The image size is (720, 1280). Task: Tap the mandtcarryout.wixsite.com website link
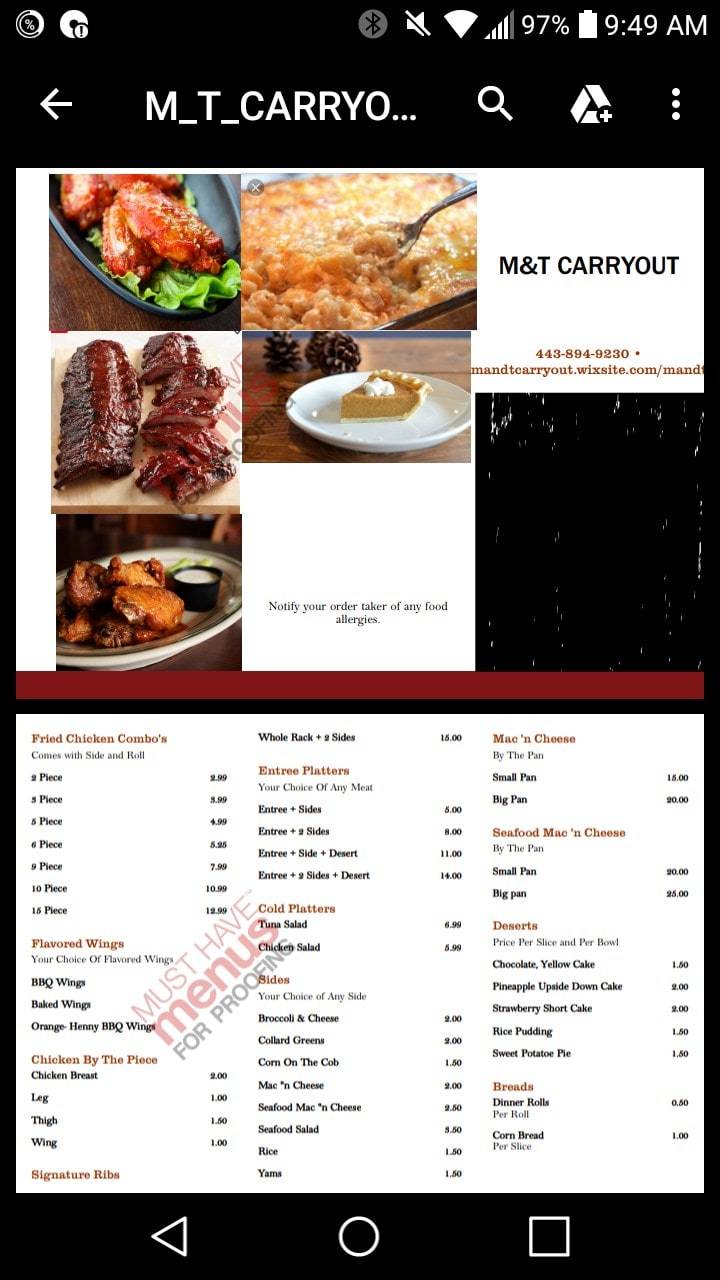586,372
